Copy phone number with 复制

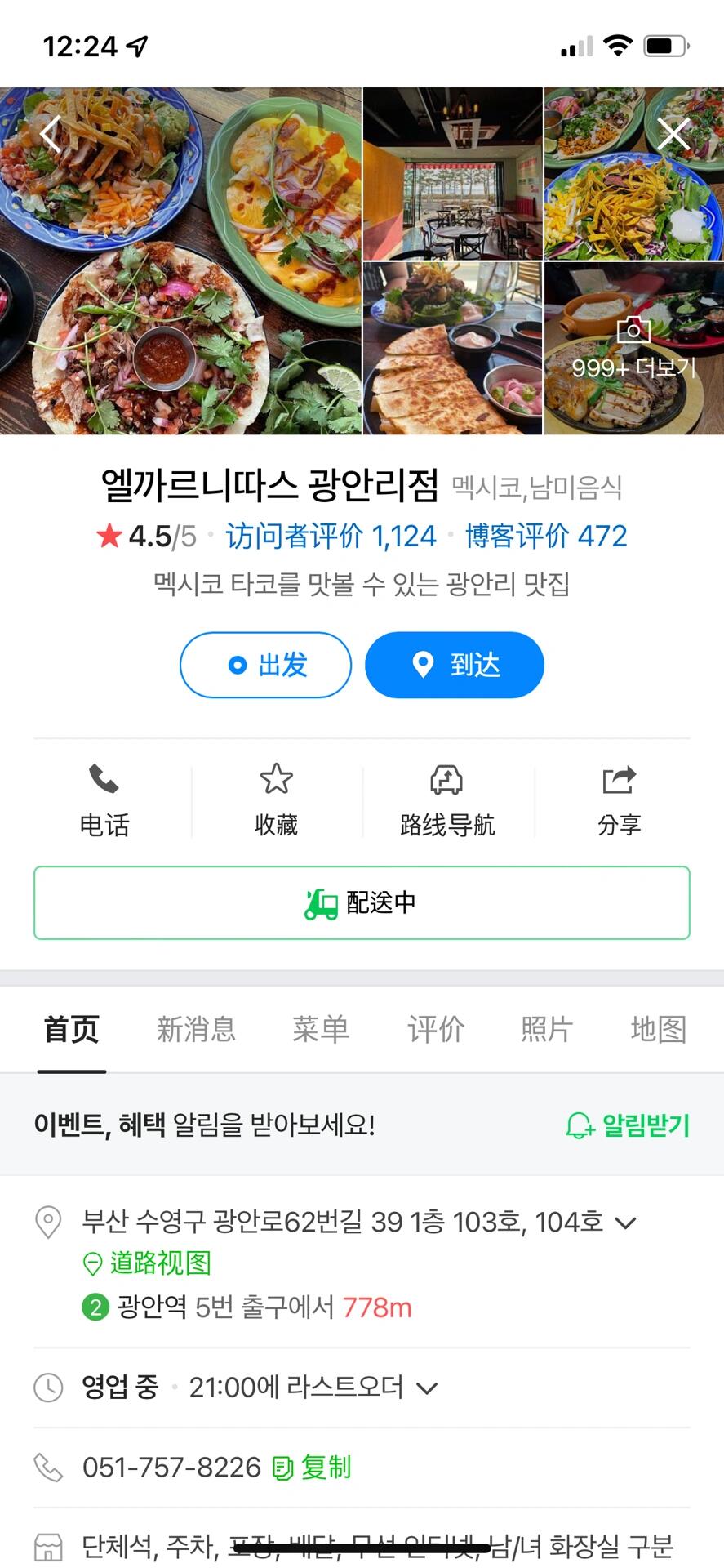(312, 1468)
